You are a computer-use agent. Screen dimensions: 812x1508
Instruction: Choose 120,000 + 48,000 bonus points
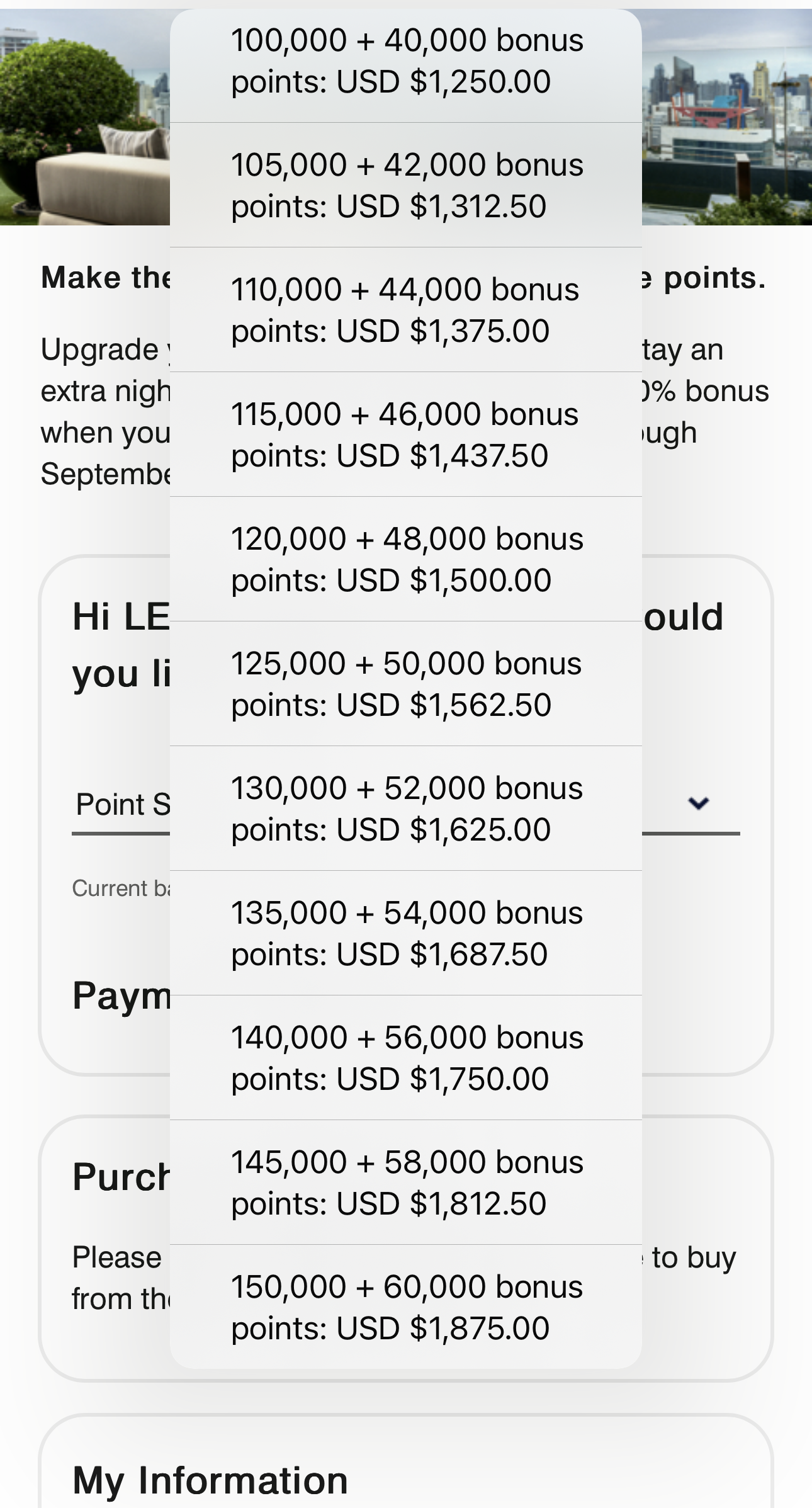coord(406,559)
